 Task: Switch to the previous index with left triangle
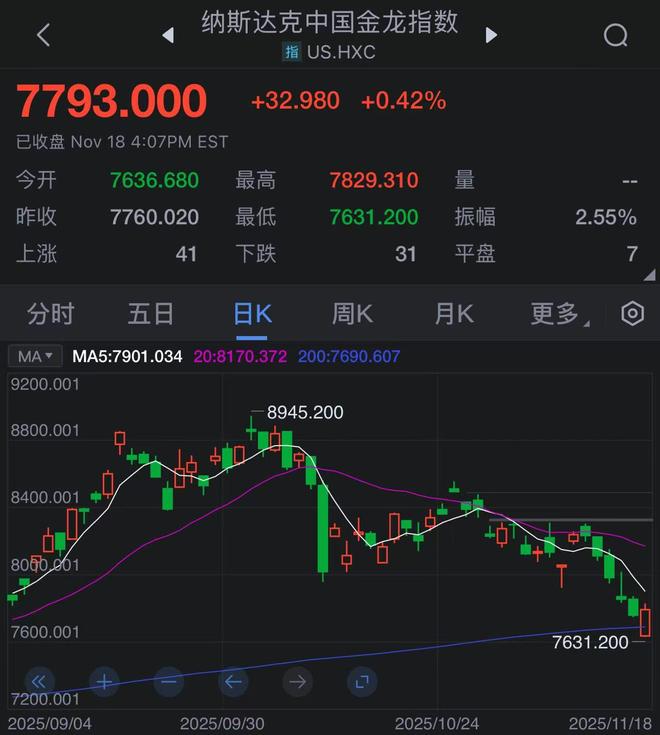(168, 35)
